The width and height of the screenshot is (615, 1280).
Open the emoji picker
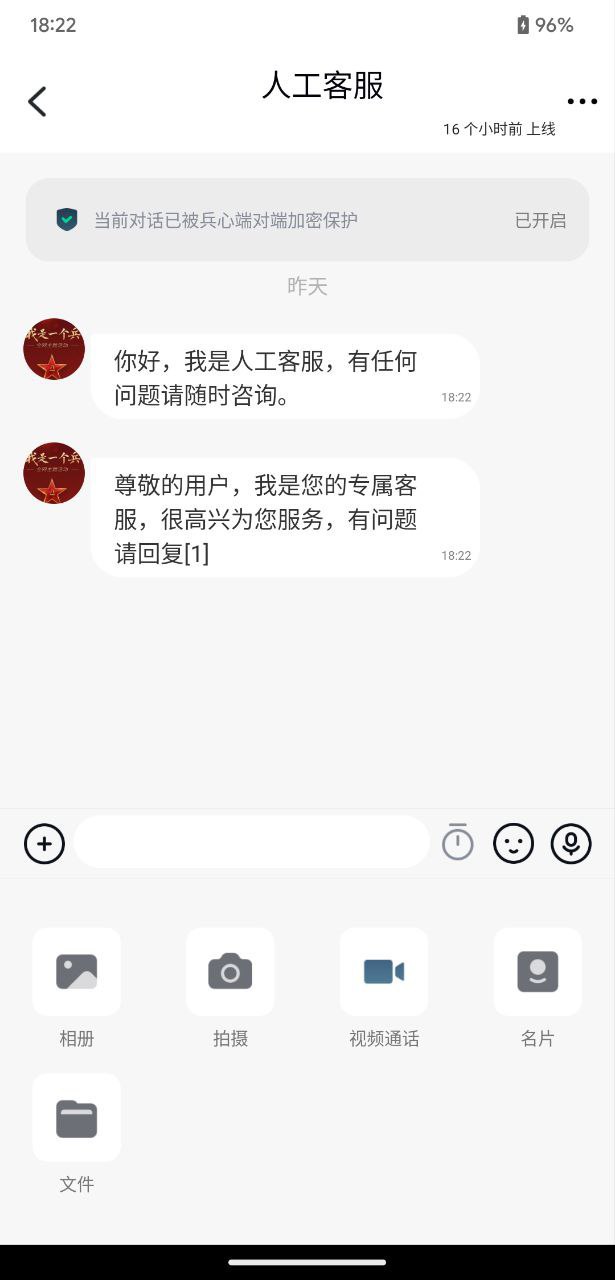click(514, 844)
